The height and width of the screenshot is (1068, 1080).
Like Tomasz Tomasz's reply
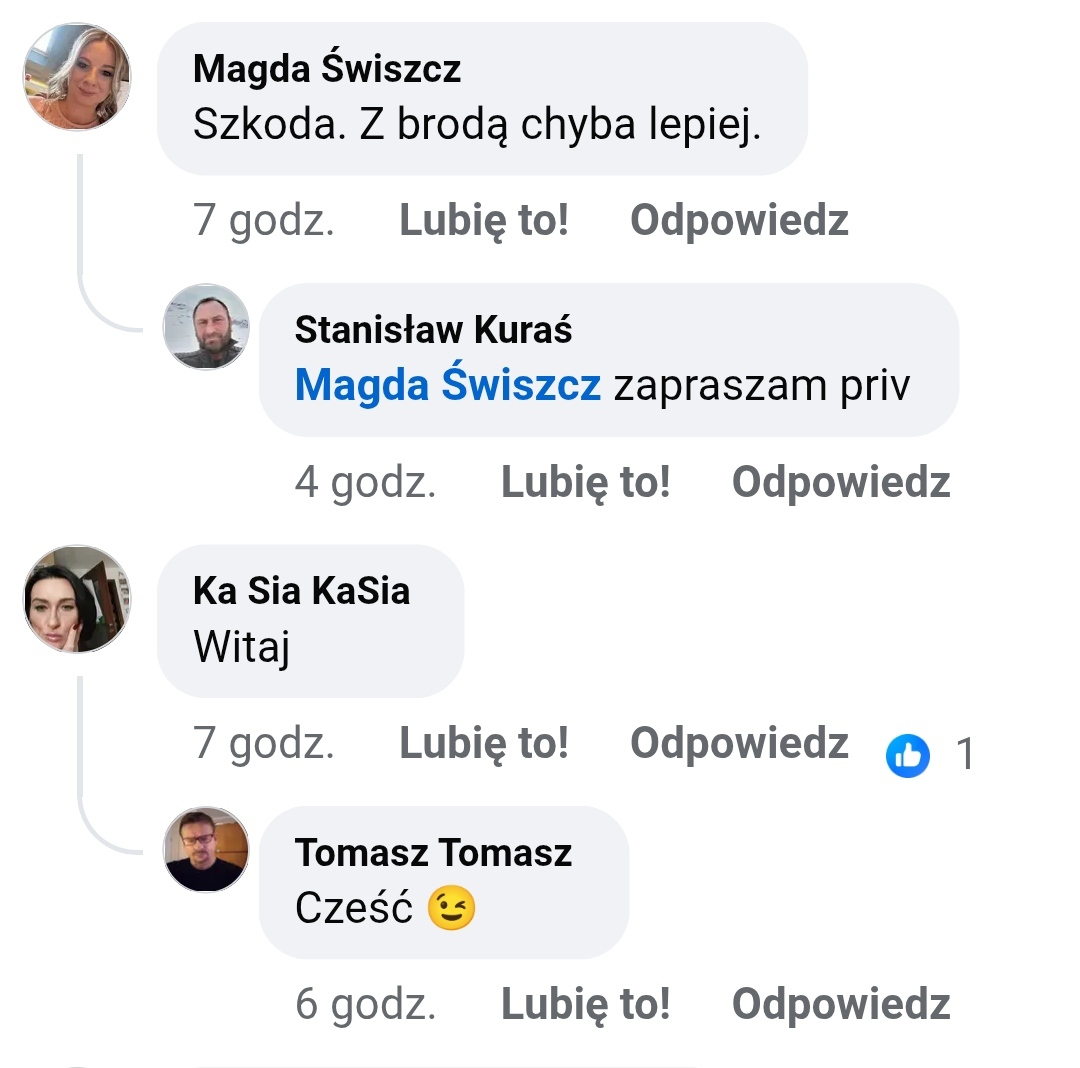[x=585, y=1005]
